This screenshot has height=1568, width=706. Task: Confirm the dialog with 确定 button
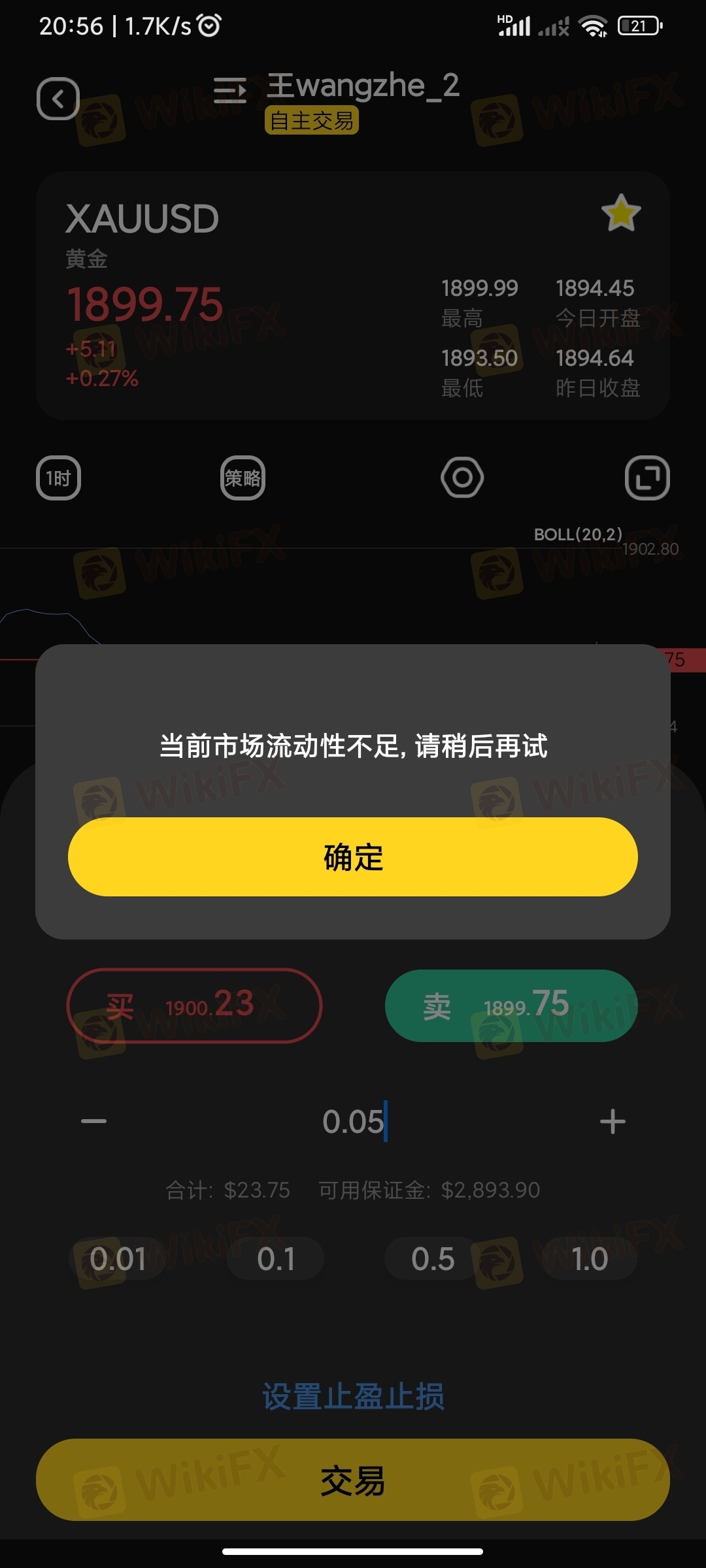point(353,857)
